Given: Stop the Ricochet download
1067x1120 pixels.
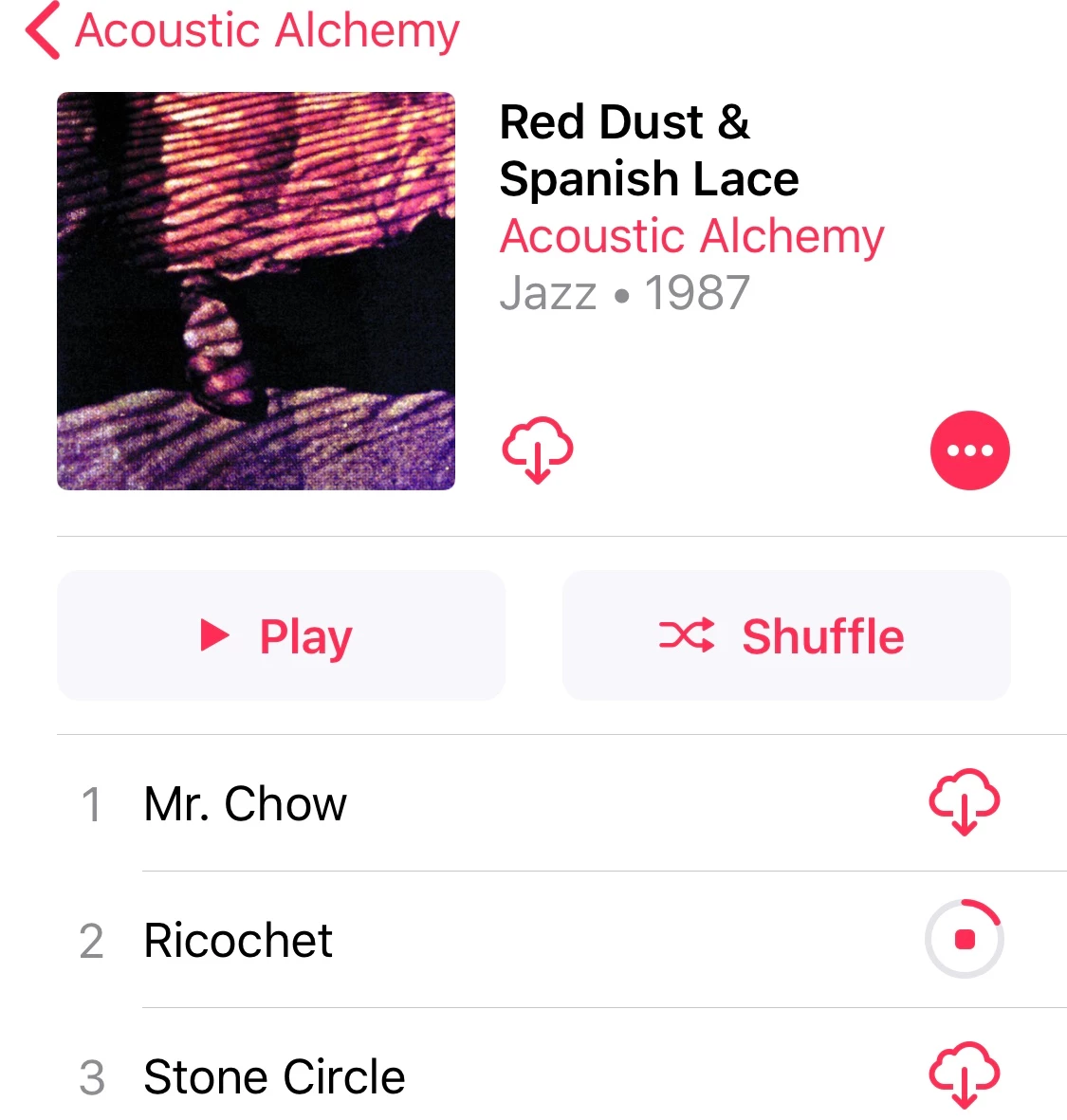Looking at the screenshot, I should click(x=964, y=939).
